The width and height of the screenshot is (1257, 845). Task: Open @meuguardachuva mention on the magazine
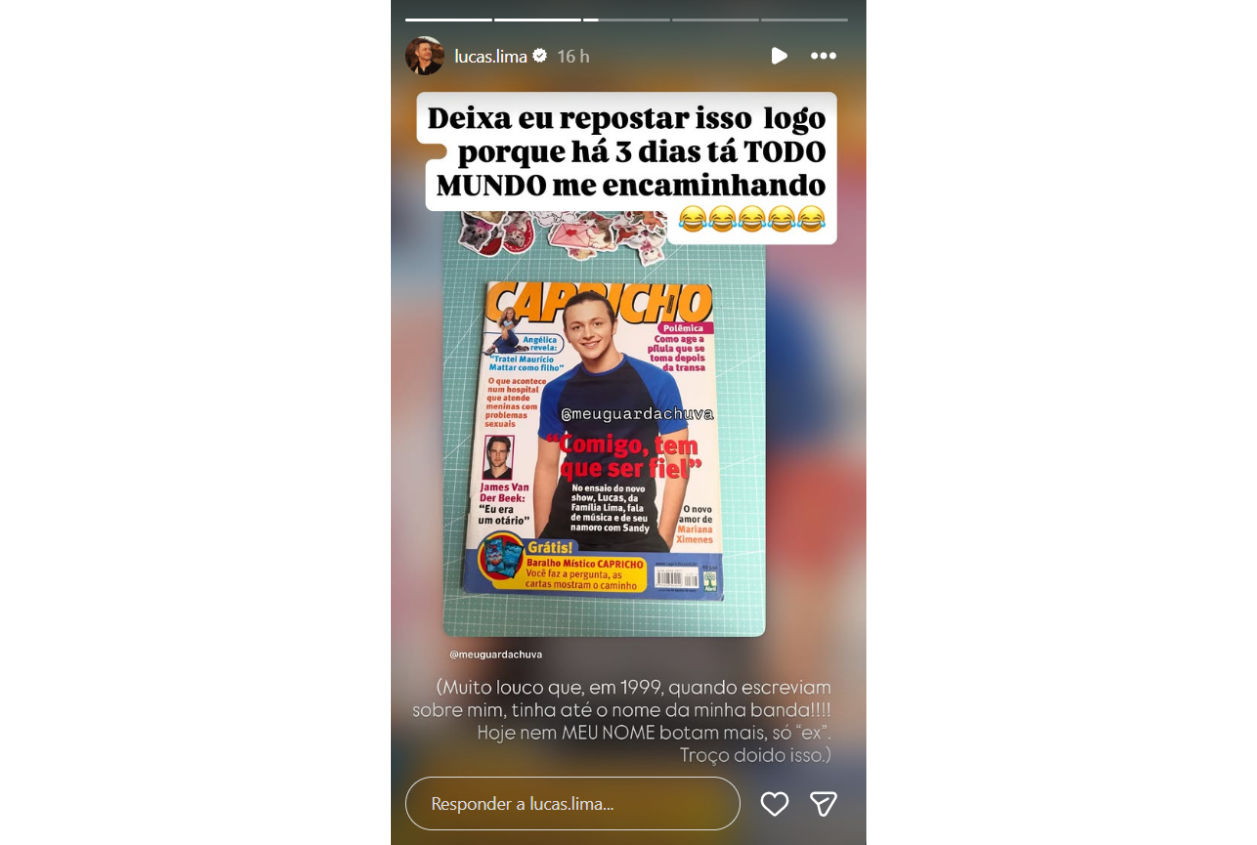point(637,414)
